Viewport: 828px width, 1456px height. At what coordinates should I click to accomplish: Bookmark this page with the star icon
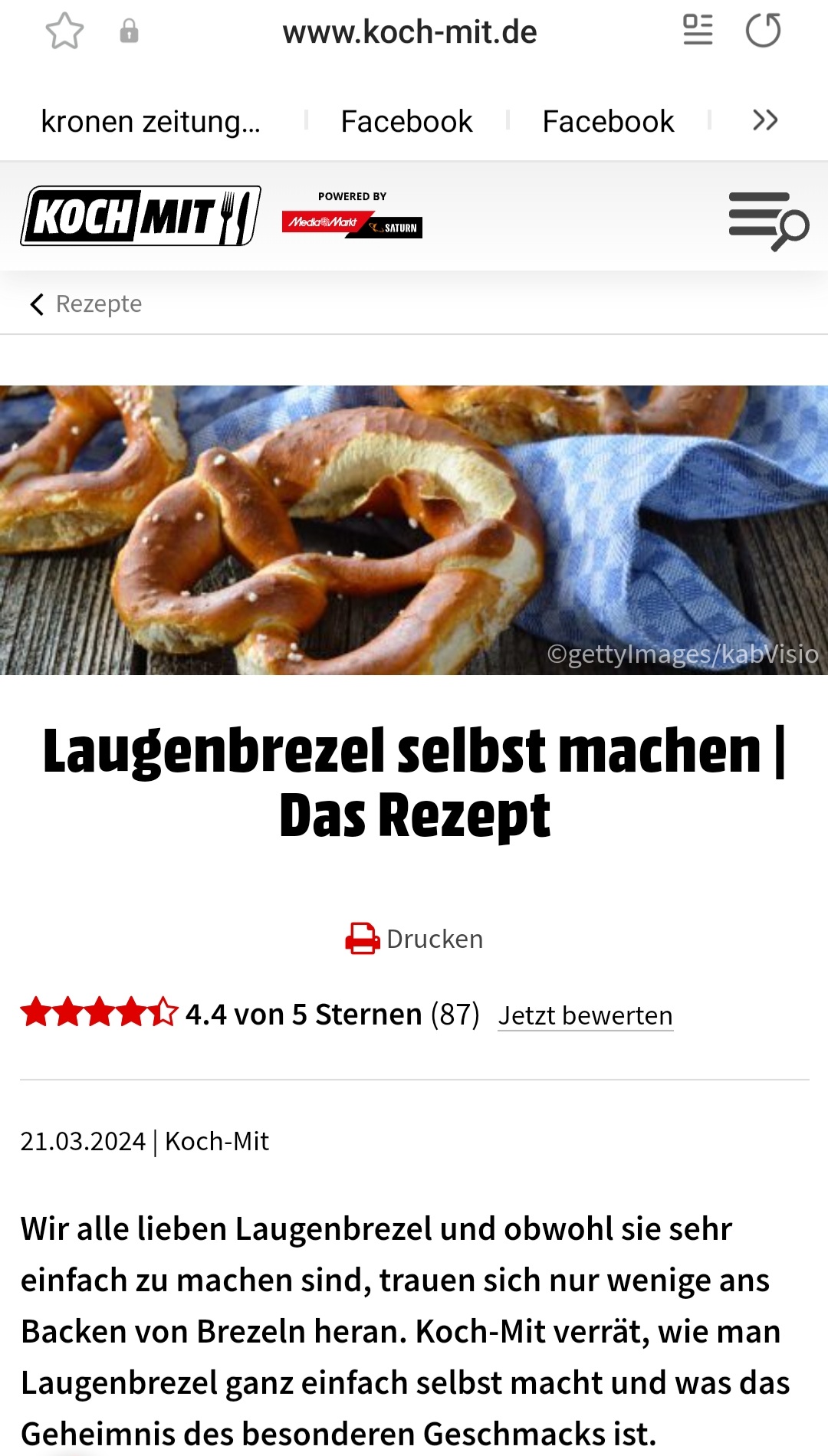coord(64,31)
